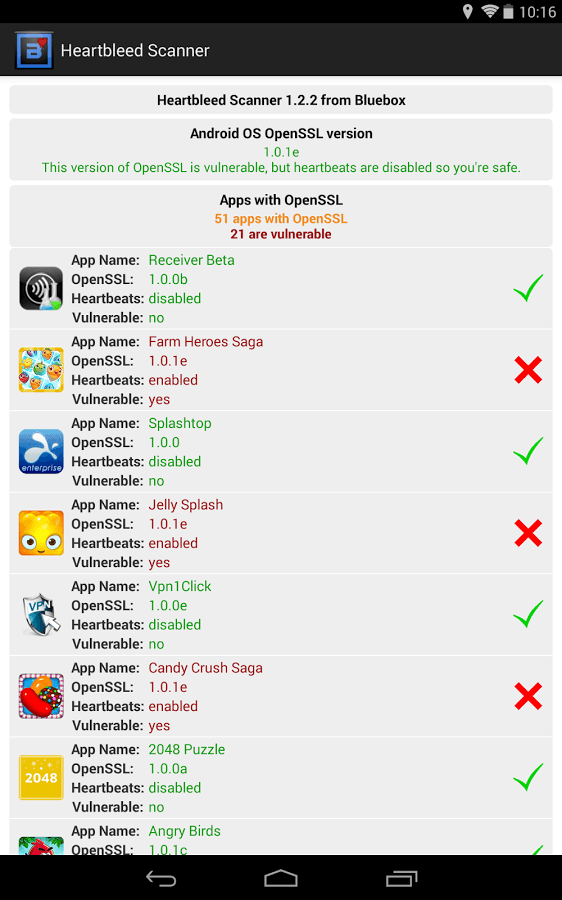Select the Vpn1Click row

[281, 614]
